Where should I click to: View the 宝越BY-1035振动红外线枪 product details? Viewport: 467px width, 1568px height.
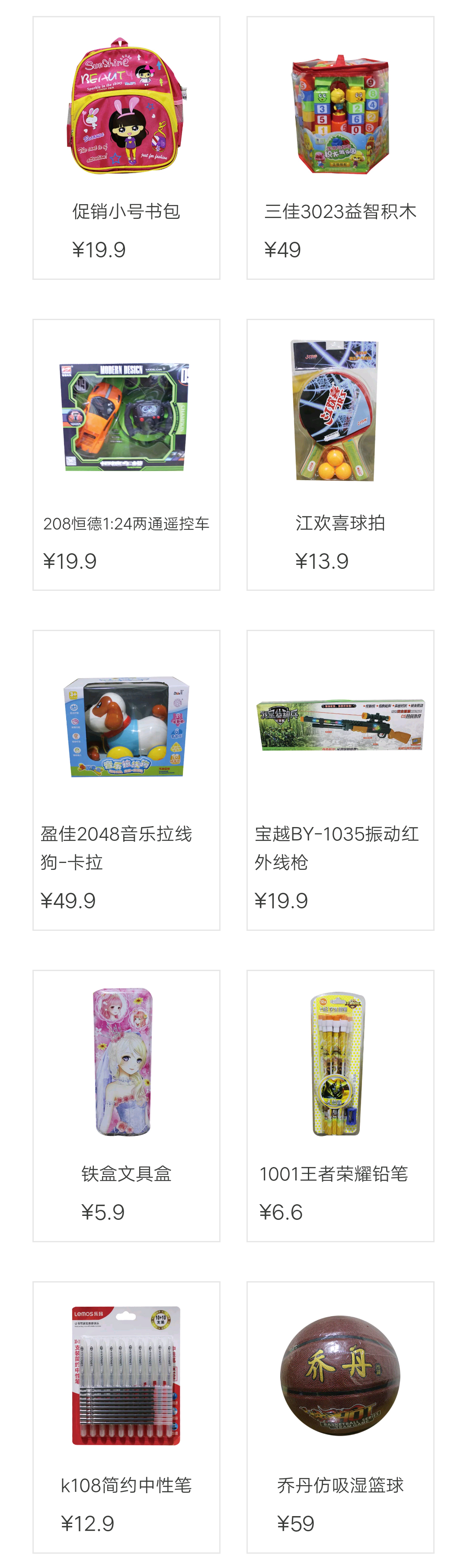point(340,779)
